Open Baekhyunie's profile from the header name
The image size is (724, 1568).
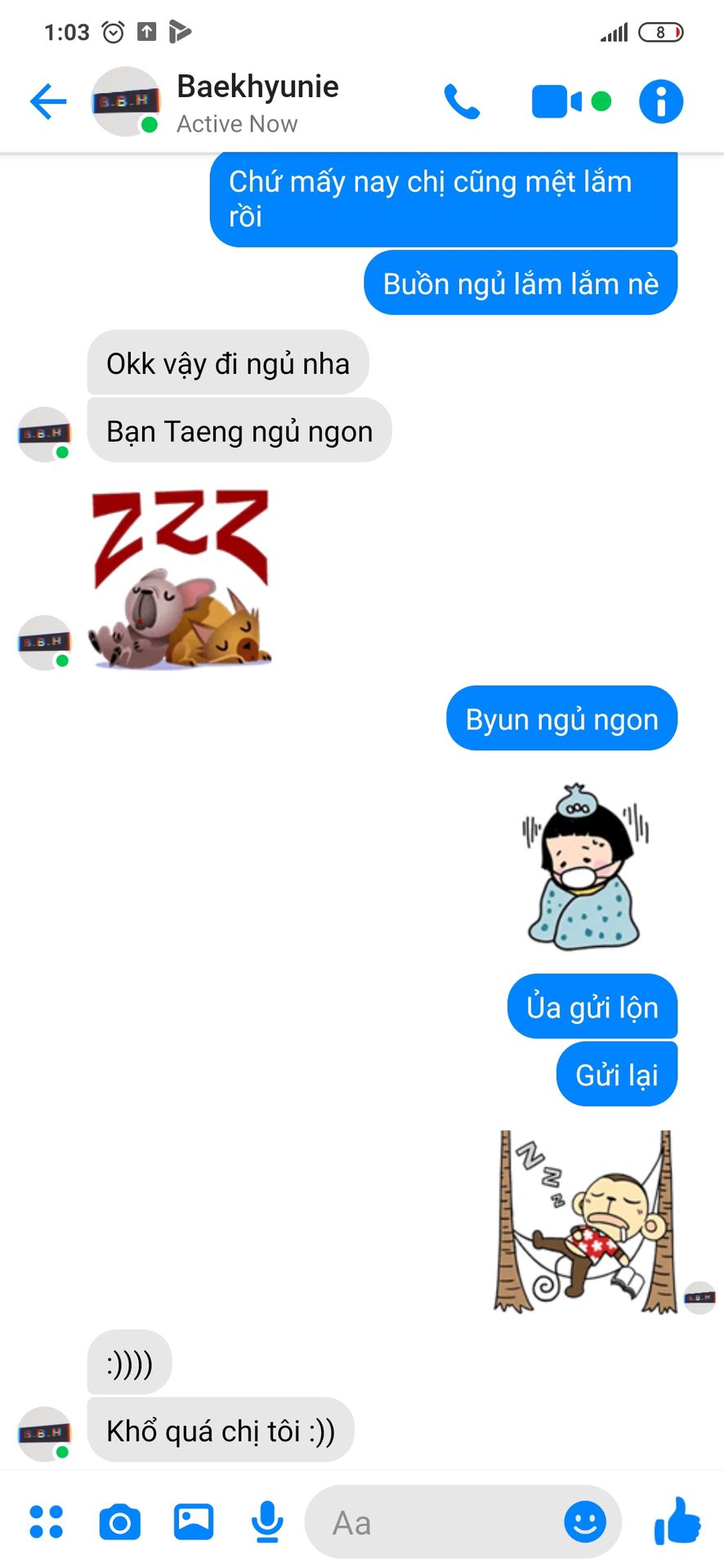257,87
